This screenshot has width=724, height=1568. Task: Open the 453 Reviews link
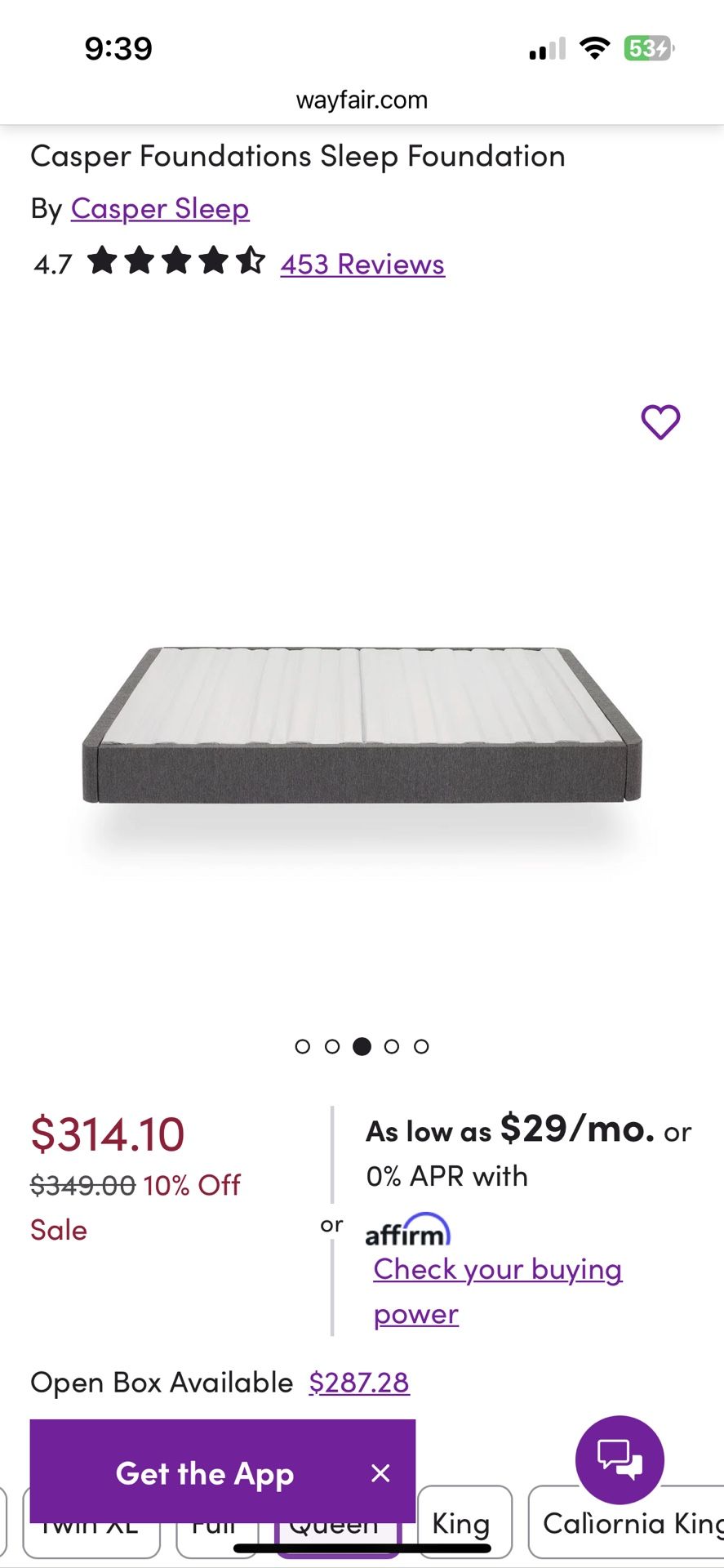[x=362, y=265]
